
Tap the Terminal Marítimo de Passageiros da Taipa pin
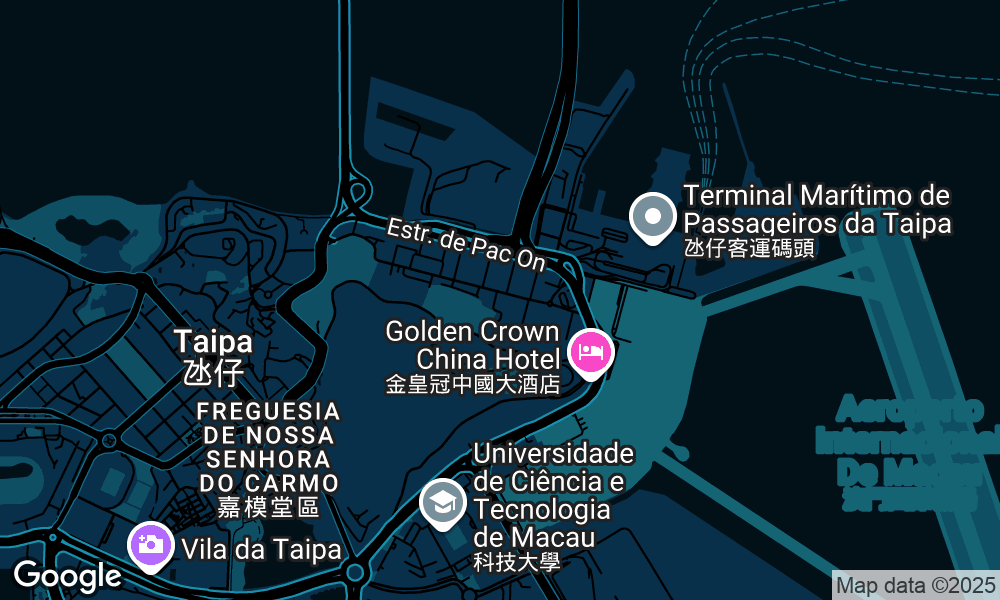click(652, 217)
